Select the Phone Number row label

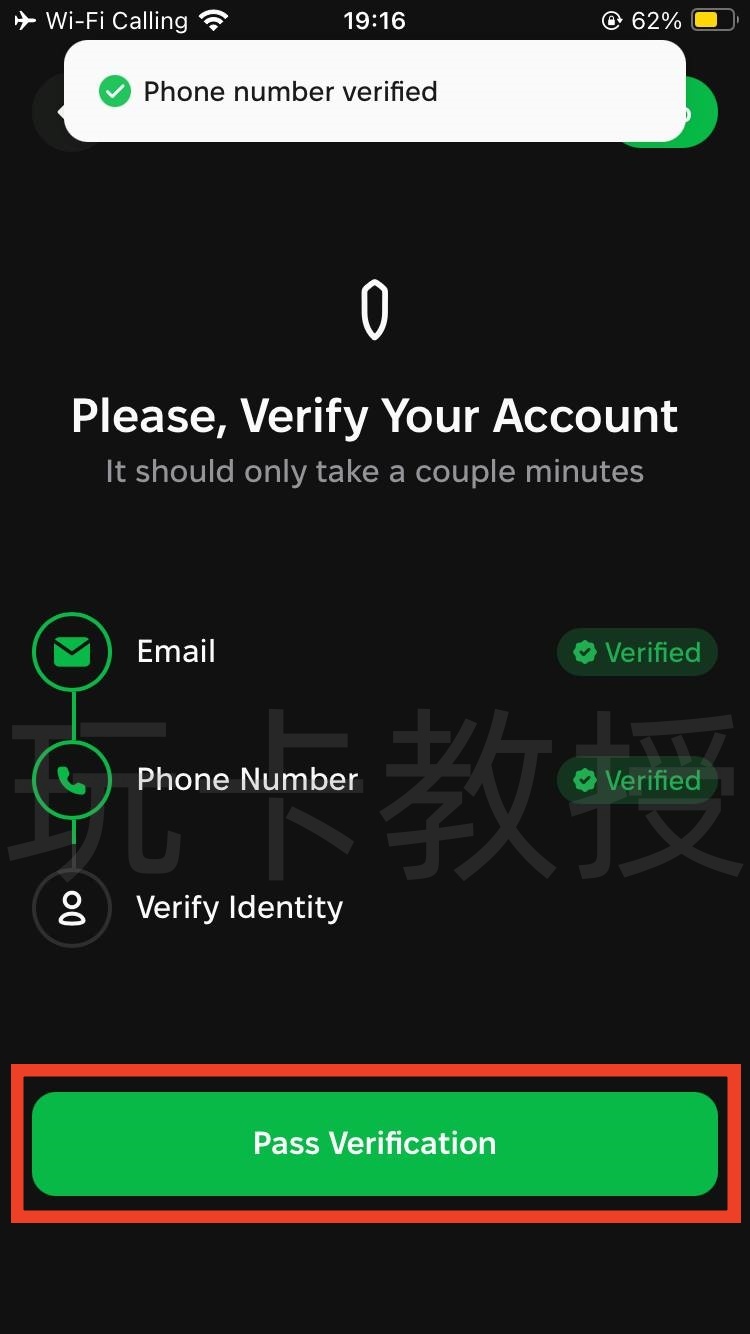click(247, 779)
